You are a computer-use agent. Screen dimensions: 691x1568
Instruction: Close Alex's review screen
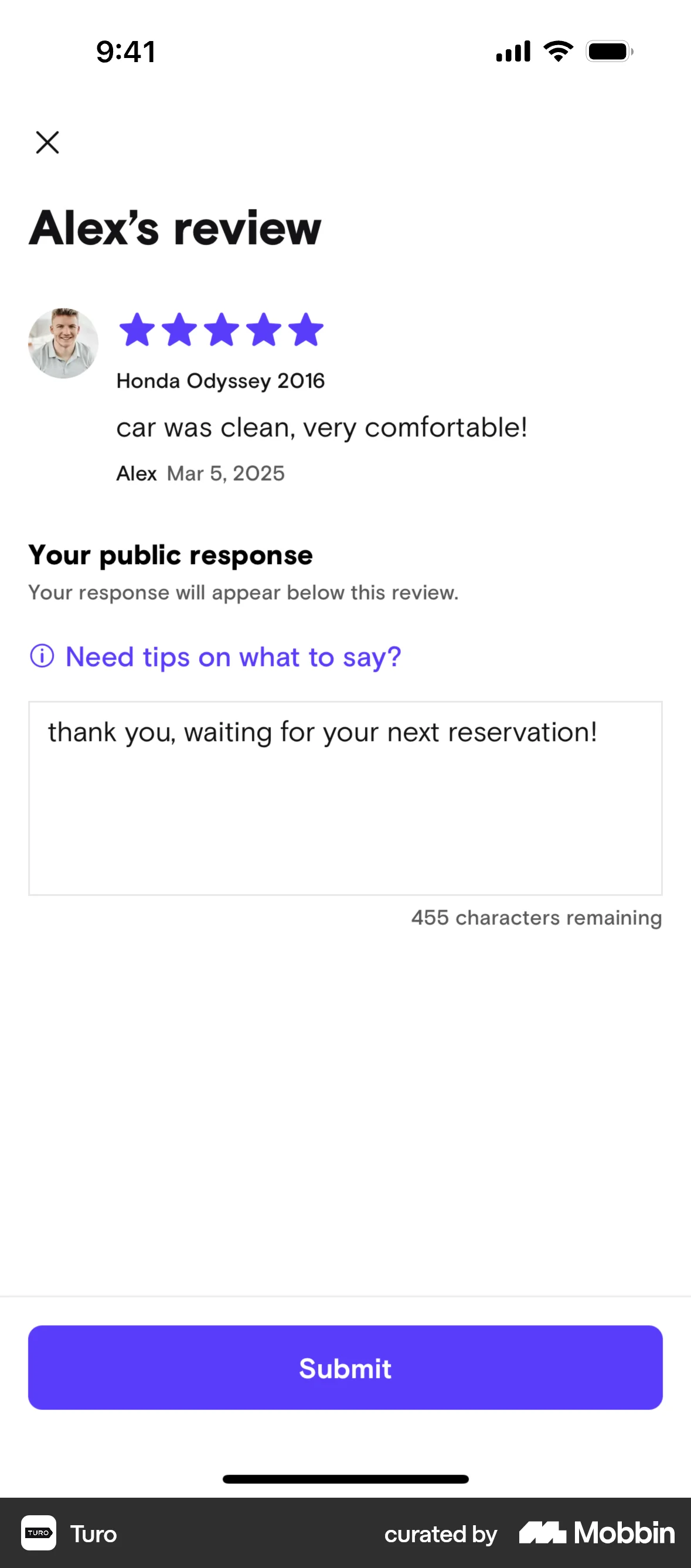[x=47, y=142]
